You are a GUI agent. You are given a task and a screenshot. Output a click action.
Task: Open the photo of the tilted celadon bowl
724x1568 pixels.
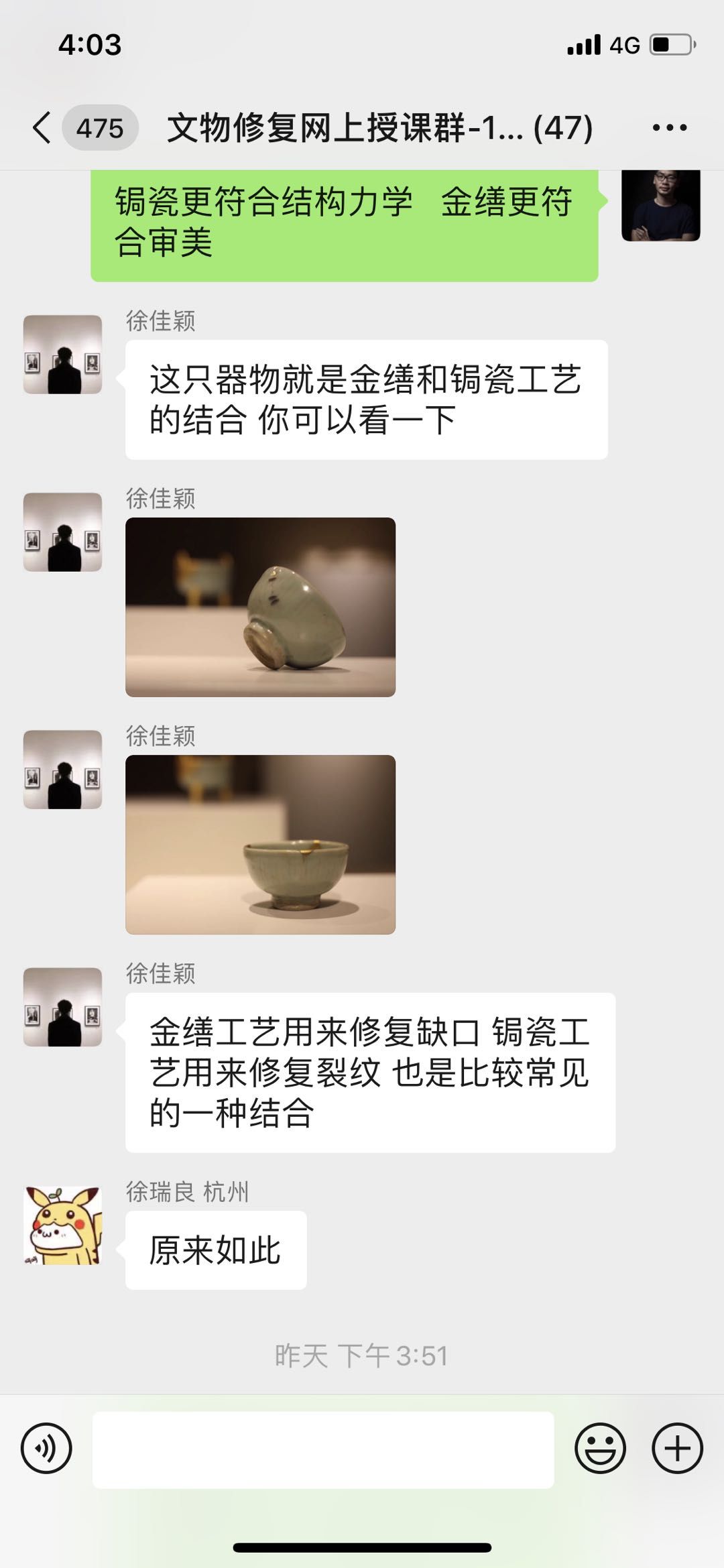pos(260,607)
